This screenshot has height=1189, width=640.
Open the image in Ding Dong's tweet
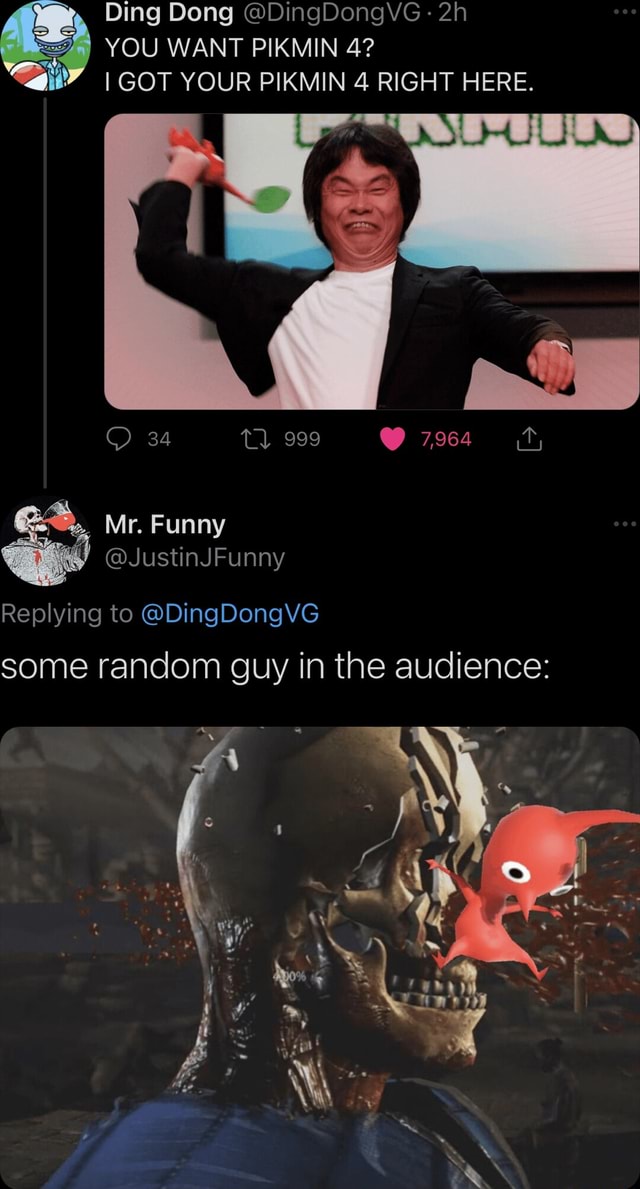coord(371,261)
